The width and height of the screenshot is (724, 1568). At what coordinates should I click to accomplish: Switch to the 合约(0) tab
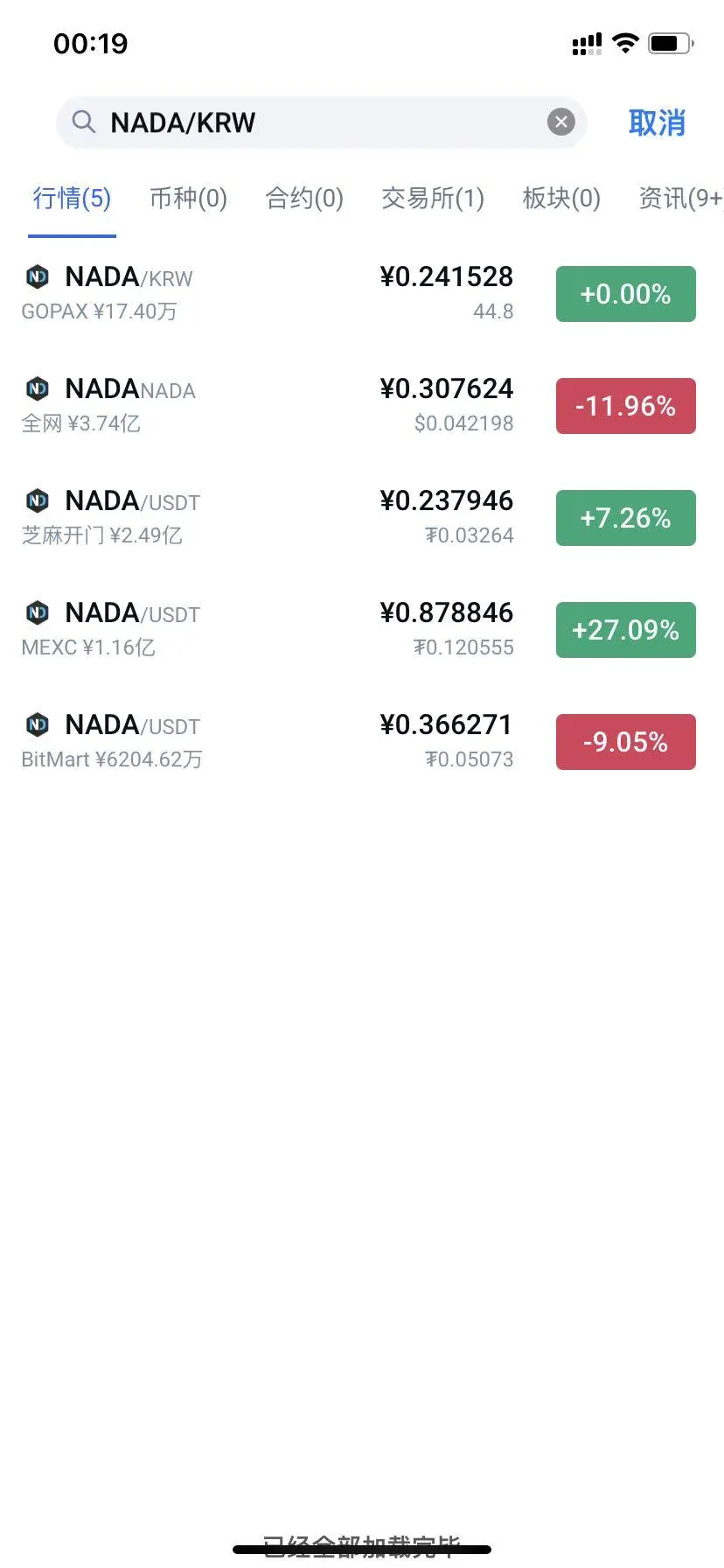[x=304, y=199]
